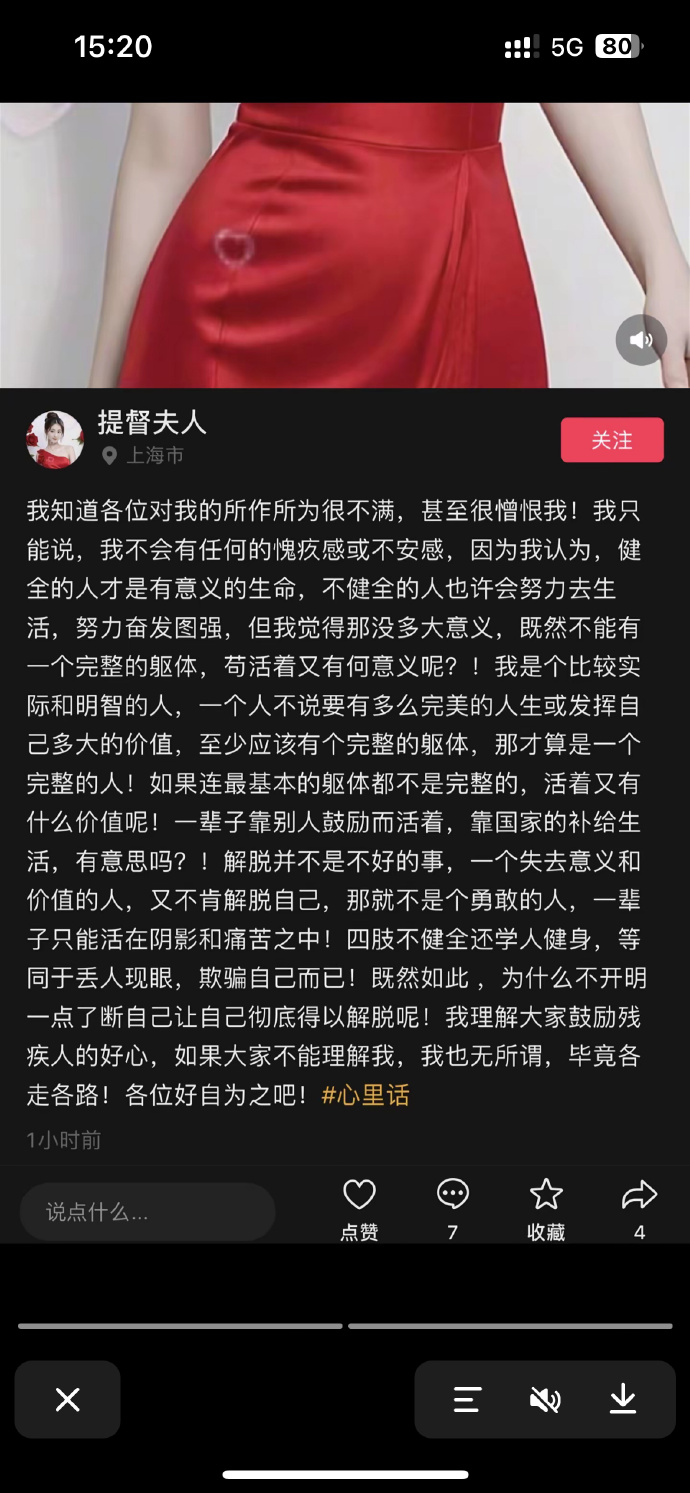This screenshot has width=690, height=1493.
Task: Unmute using the crossed speaker icon
Action: point(545,1399)
